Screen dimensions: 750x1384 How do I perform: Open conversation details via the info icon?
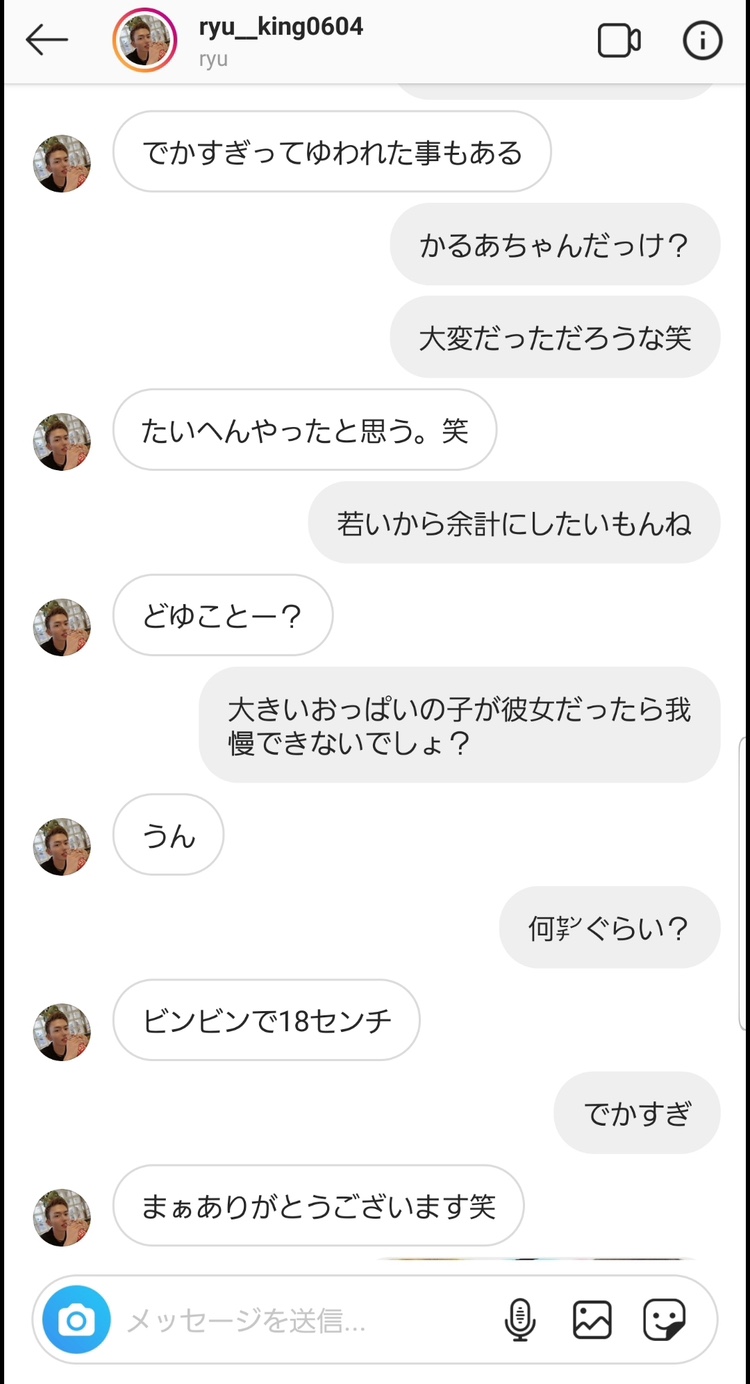coord(703,40)
